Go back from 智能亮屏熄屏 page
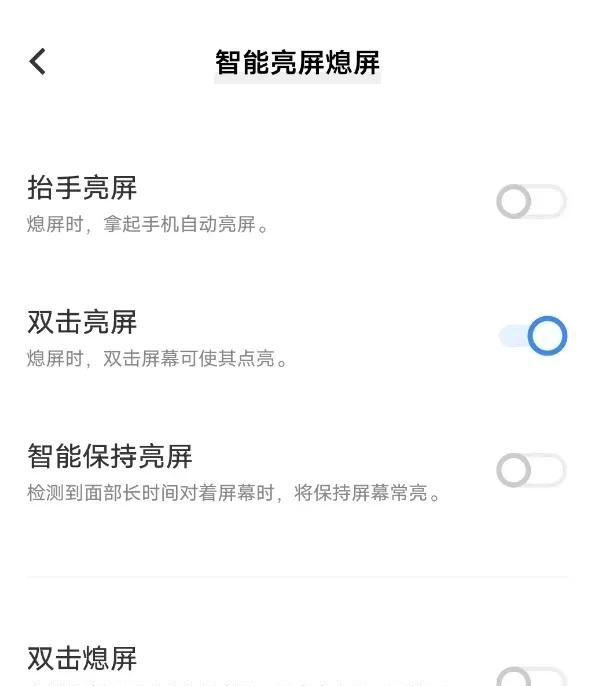The width and height of the screenshot is (606, 686). 38,62
